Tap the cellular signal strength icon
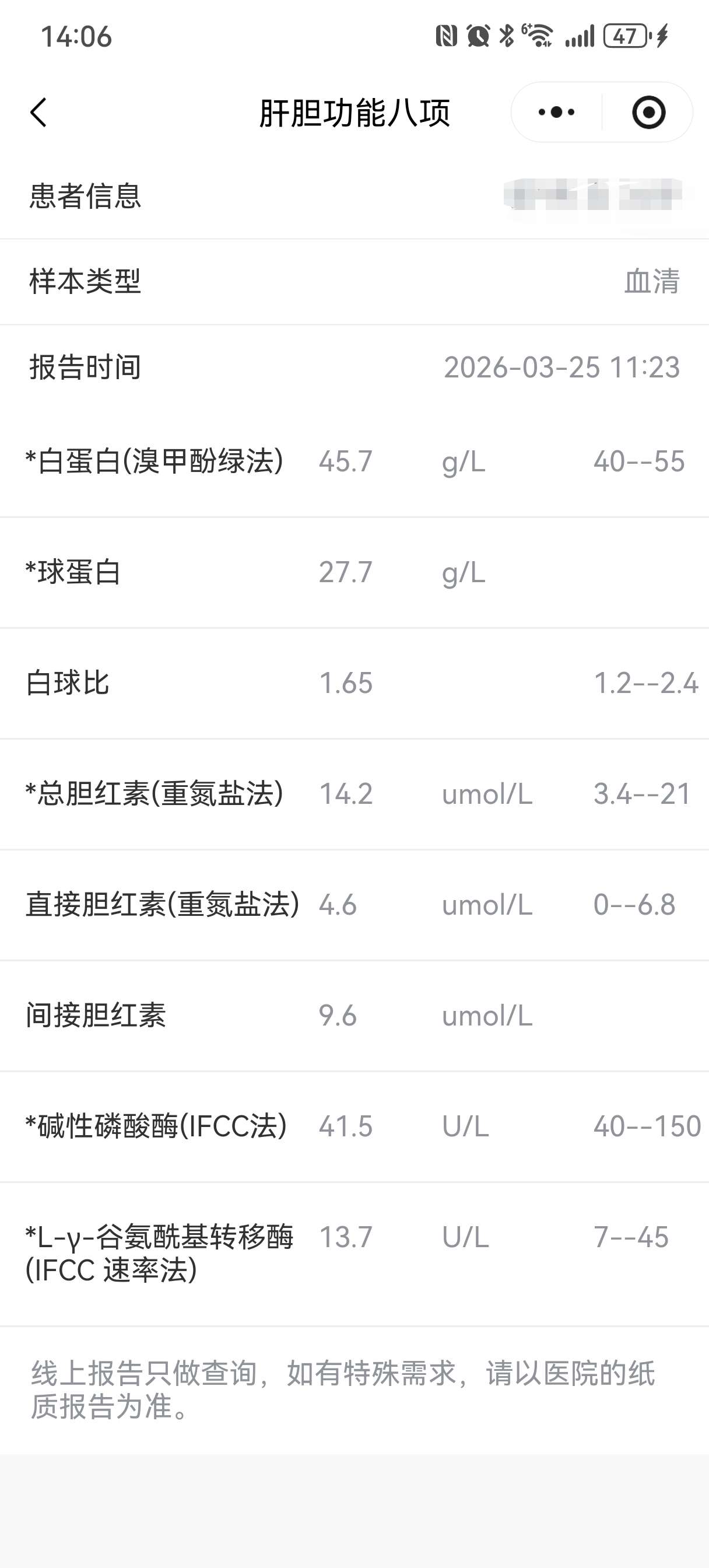Viewport: 709px width, 1568px height. [x=580, y=37]
